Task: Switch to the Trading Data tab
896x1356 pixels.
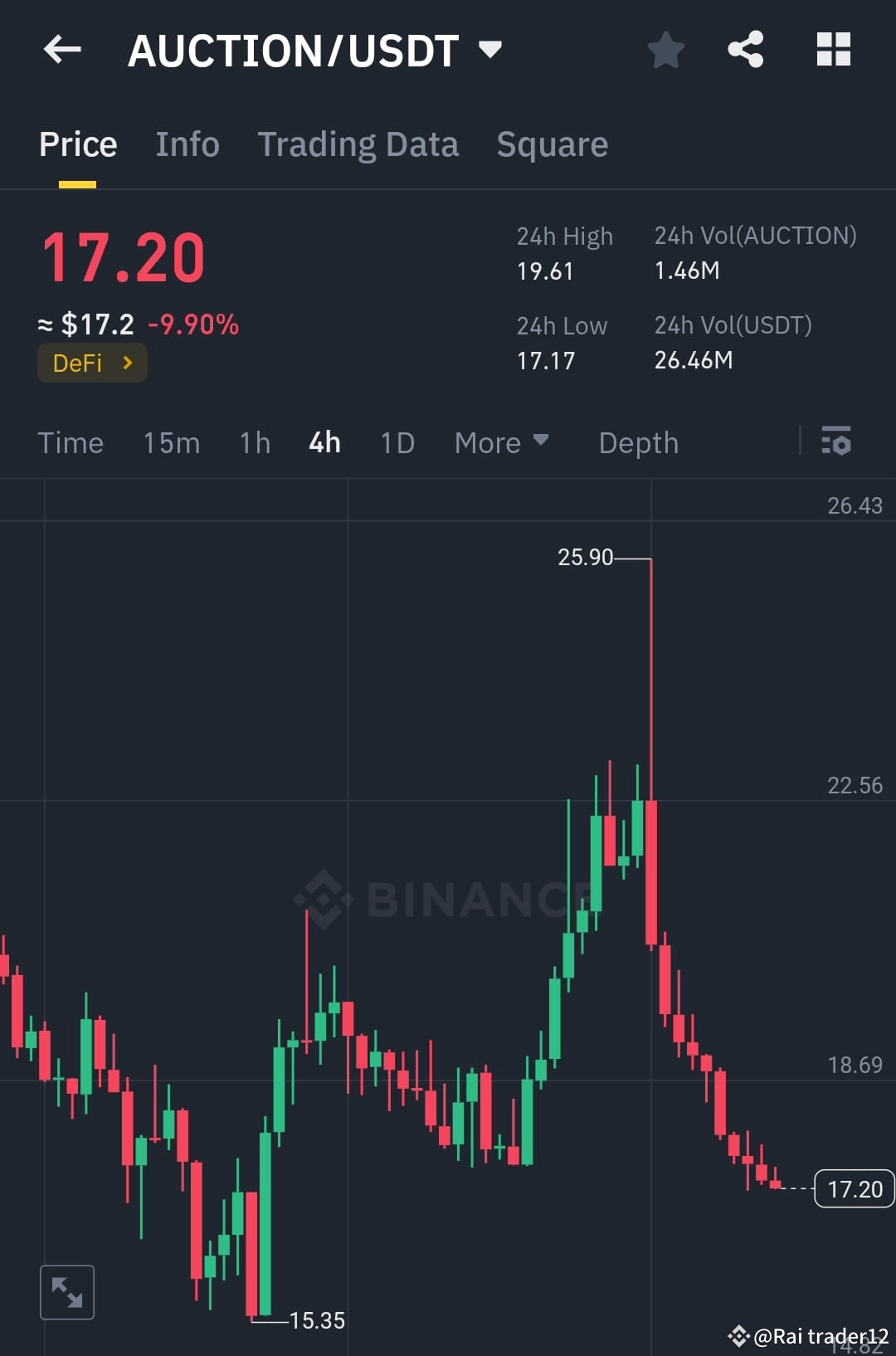Action: 358,144
